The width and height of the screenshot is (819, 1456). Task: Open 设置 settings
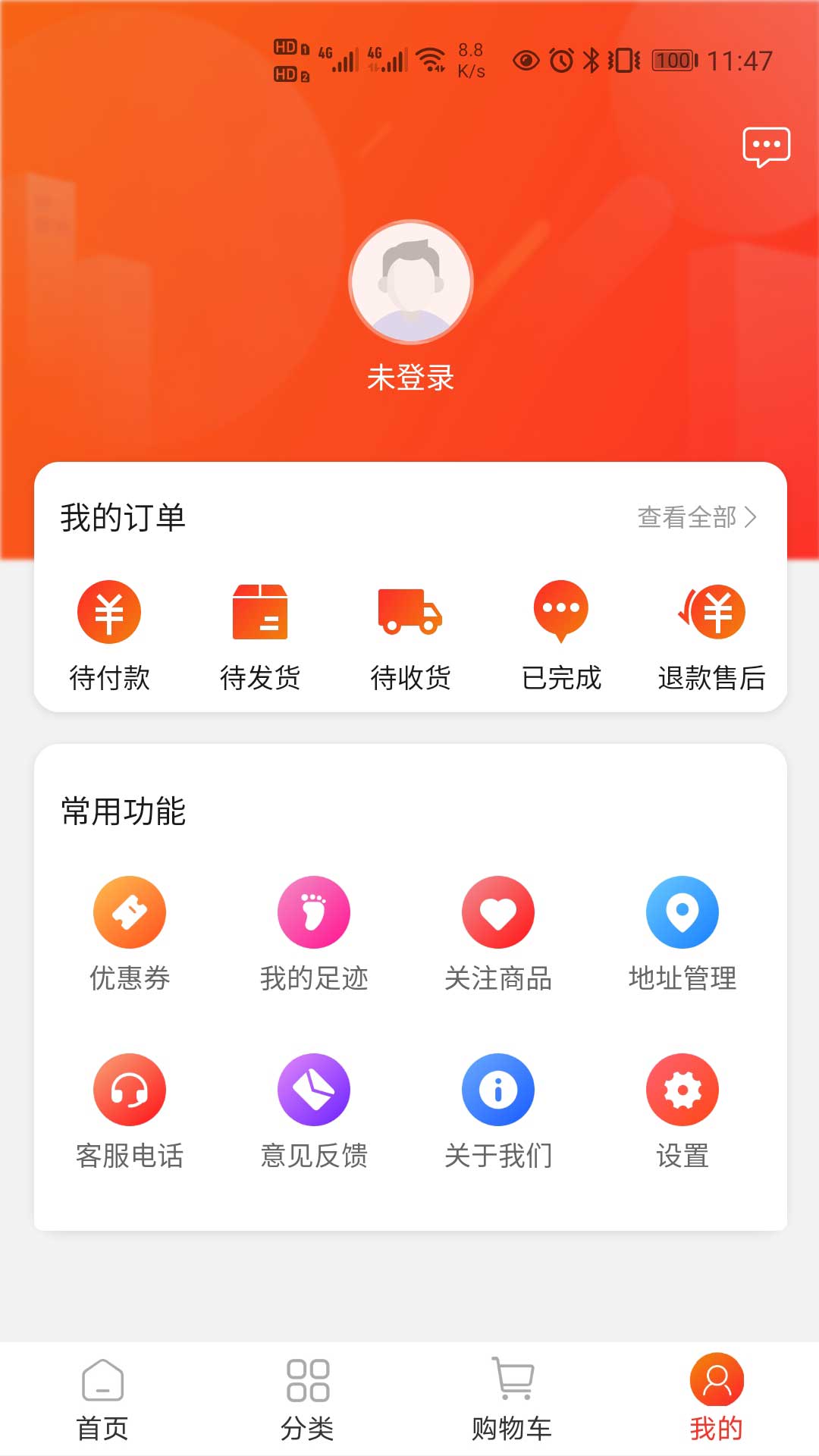pyautogui.click(x=682, y=1110)
